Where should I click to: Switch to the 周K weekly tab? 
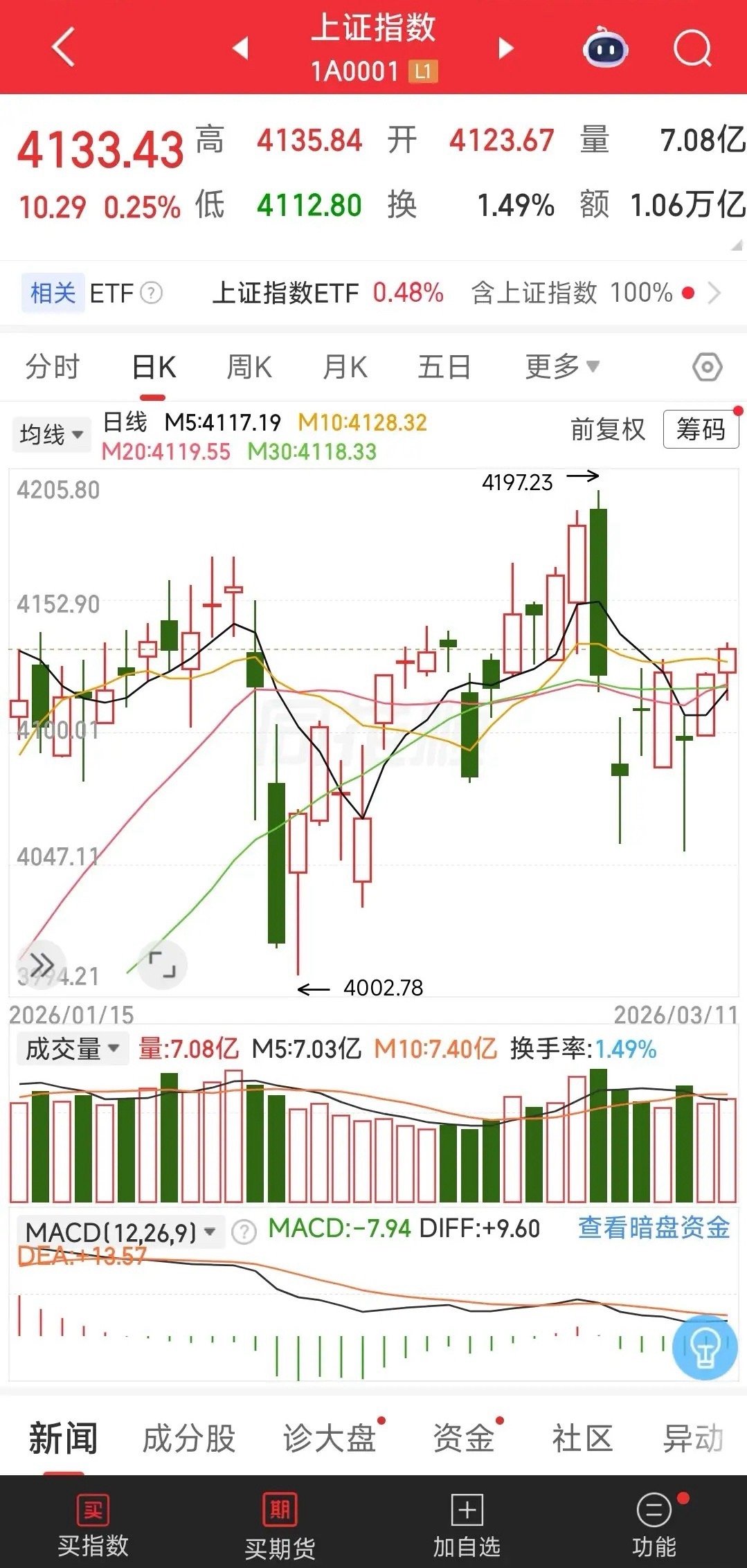(248, 368)
